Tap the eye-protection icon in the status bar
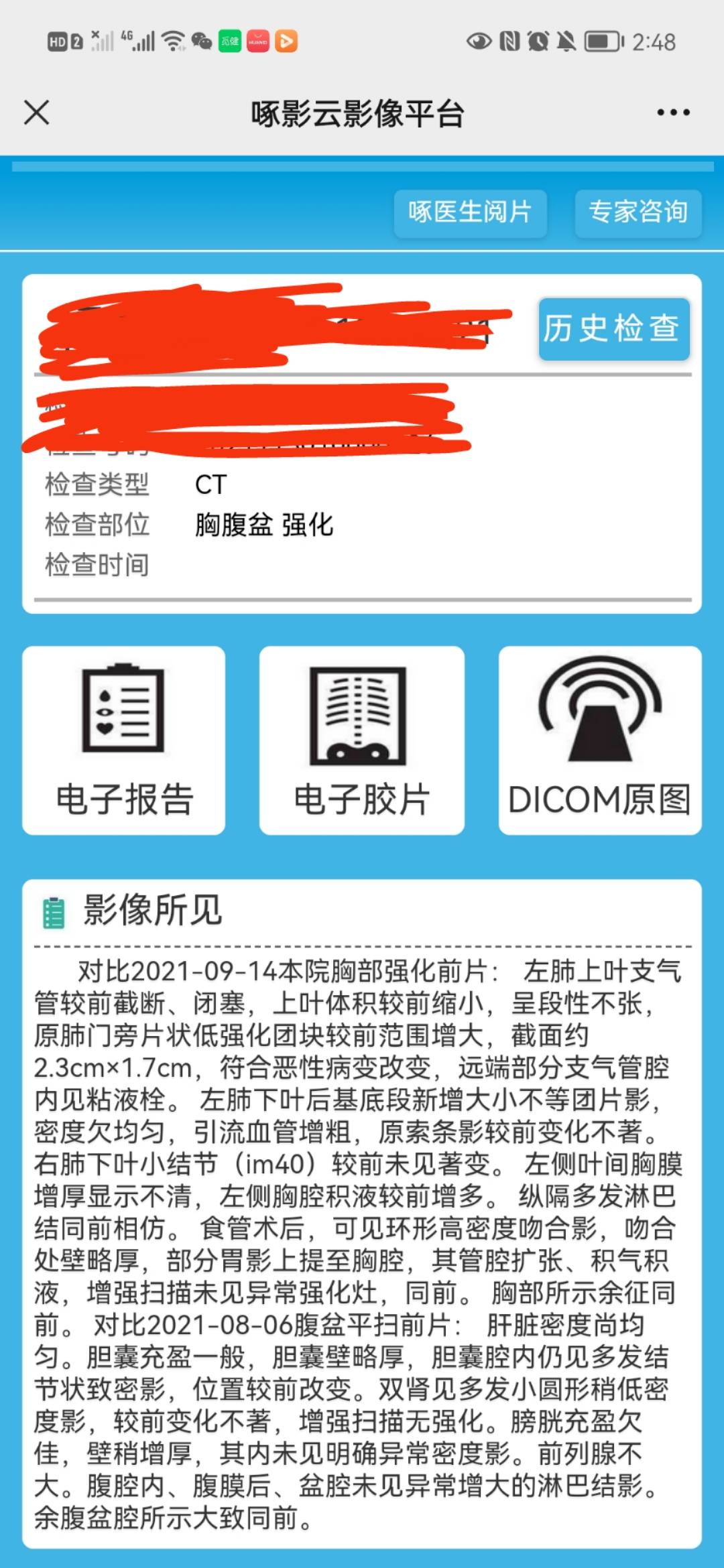This screenshot has height=1568, width=724. pyautogui.click(x=479, y=42)
